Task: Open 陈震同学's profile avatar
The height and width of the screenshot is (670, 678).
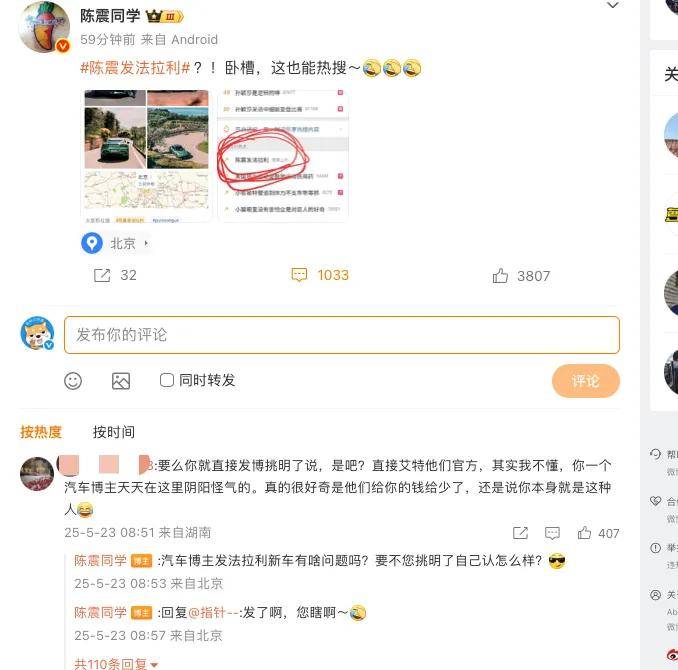Action: tap(44, 27)
